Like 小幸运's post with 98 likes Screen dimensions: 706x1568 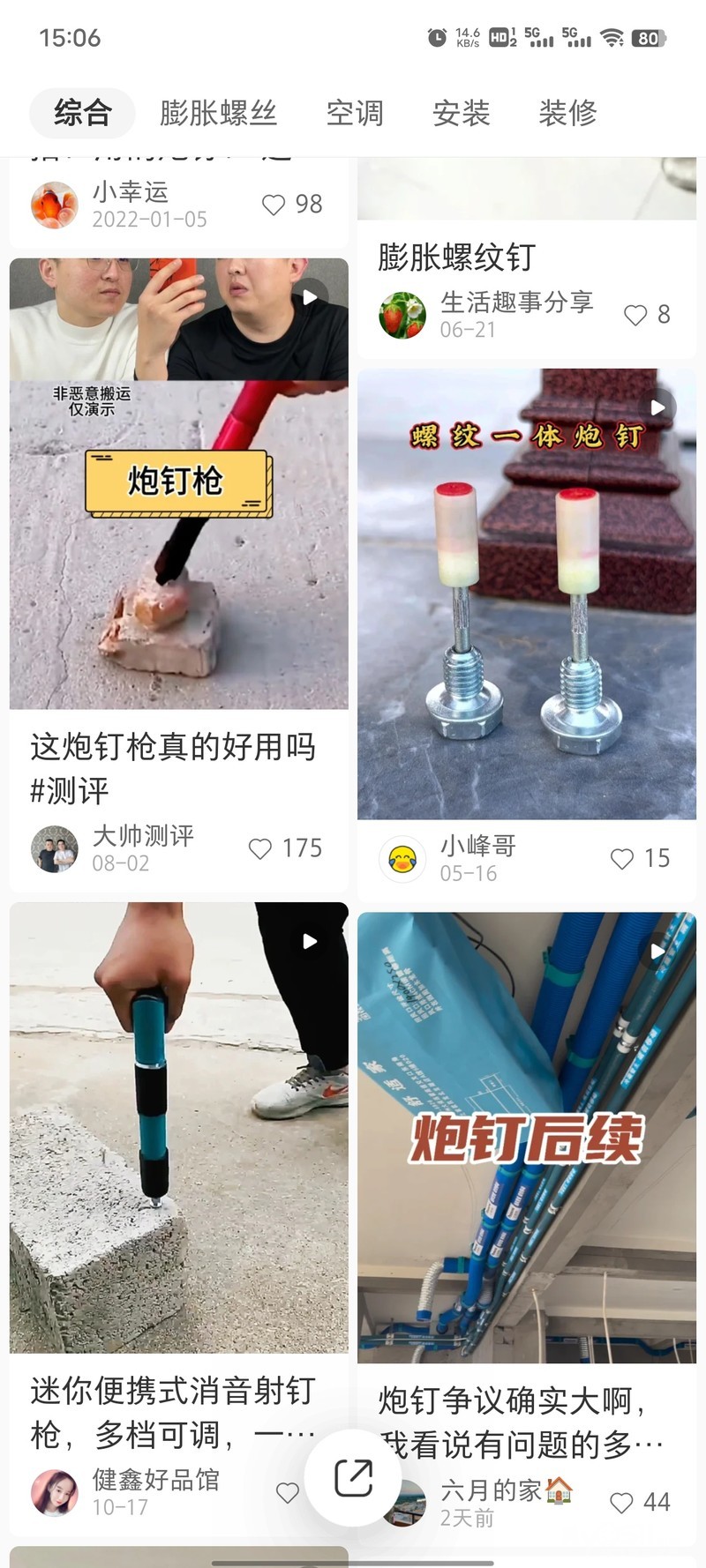pos(274,205)
